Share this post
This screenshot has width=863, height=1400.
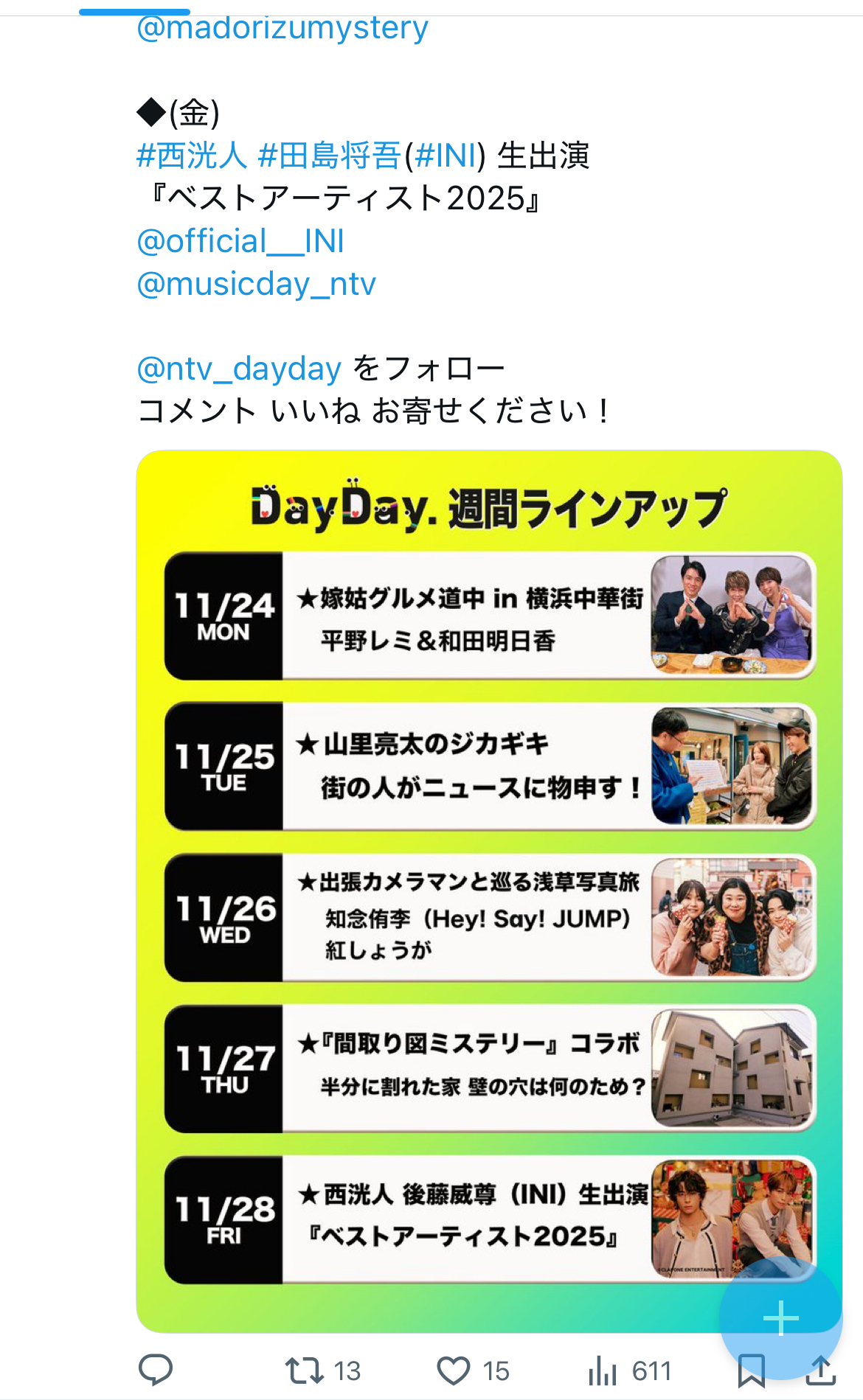point(820,1371)
